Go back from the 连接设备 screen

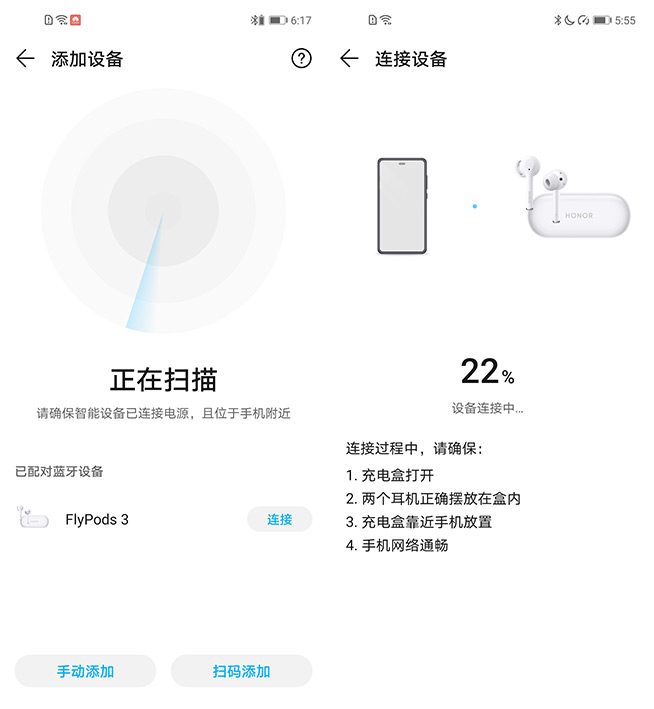coord(349,59)
